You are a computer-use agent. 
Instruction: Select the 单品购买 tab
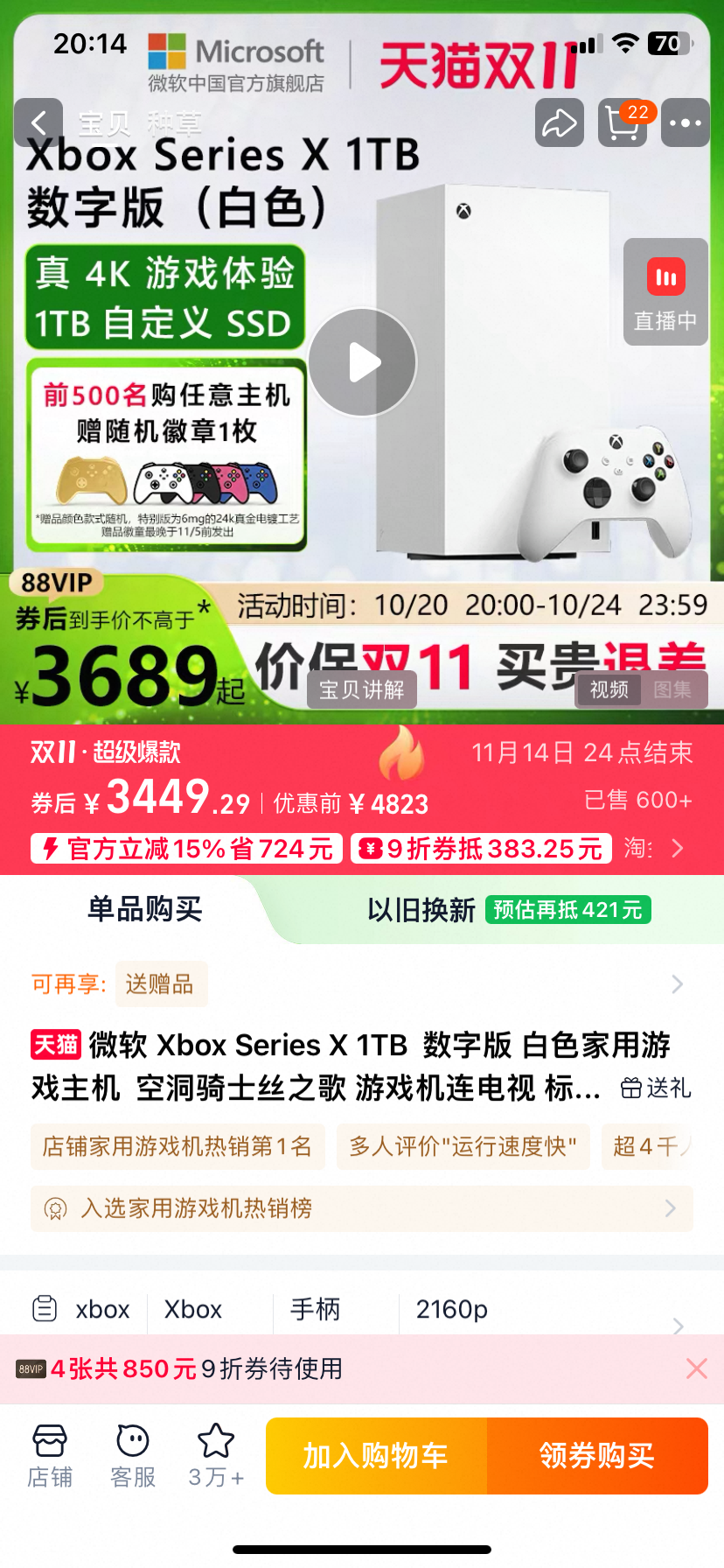pyautogui.click(x=144, y=909)
